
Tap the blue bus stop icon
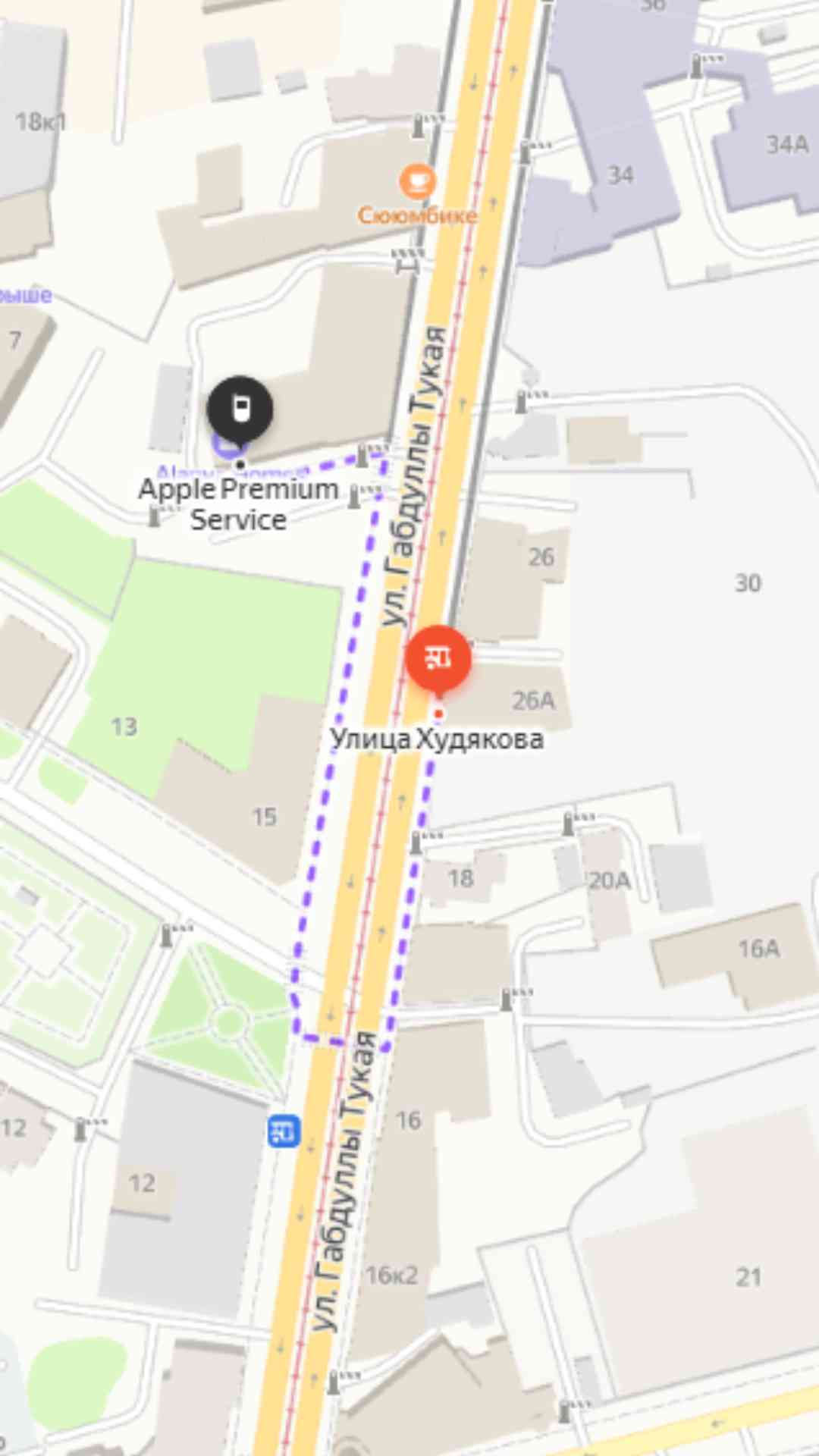click(x=284, y=1131)
